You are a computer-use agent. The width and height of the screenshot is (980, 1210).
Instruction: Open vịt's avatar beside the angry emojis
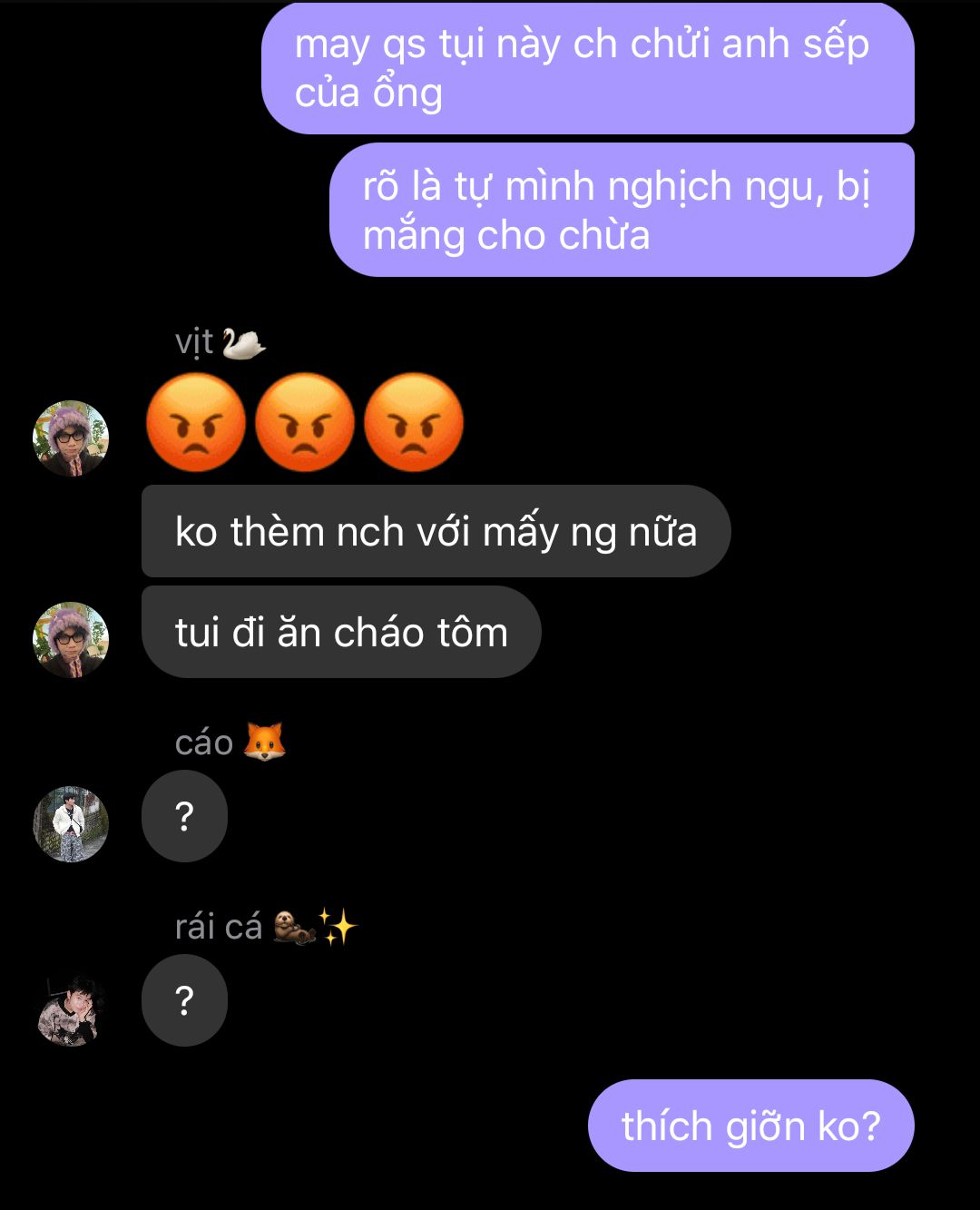[71, 438]
